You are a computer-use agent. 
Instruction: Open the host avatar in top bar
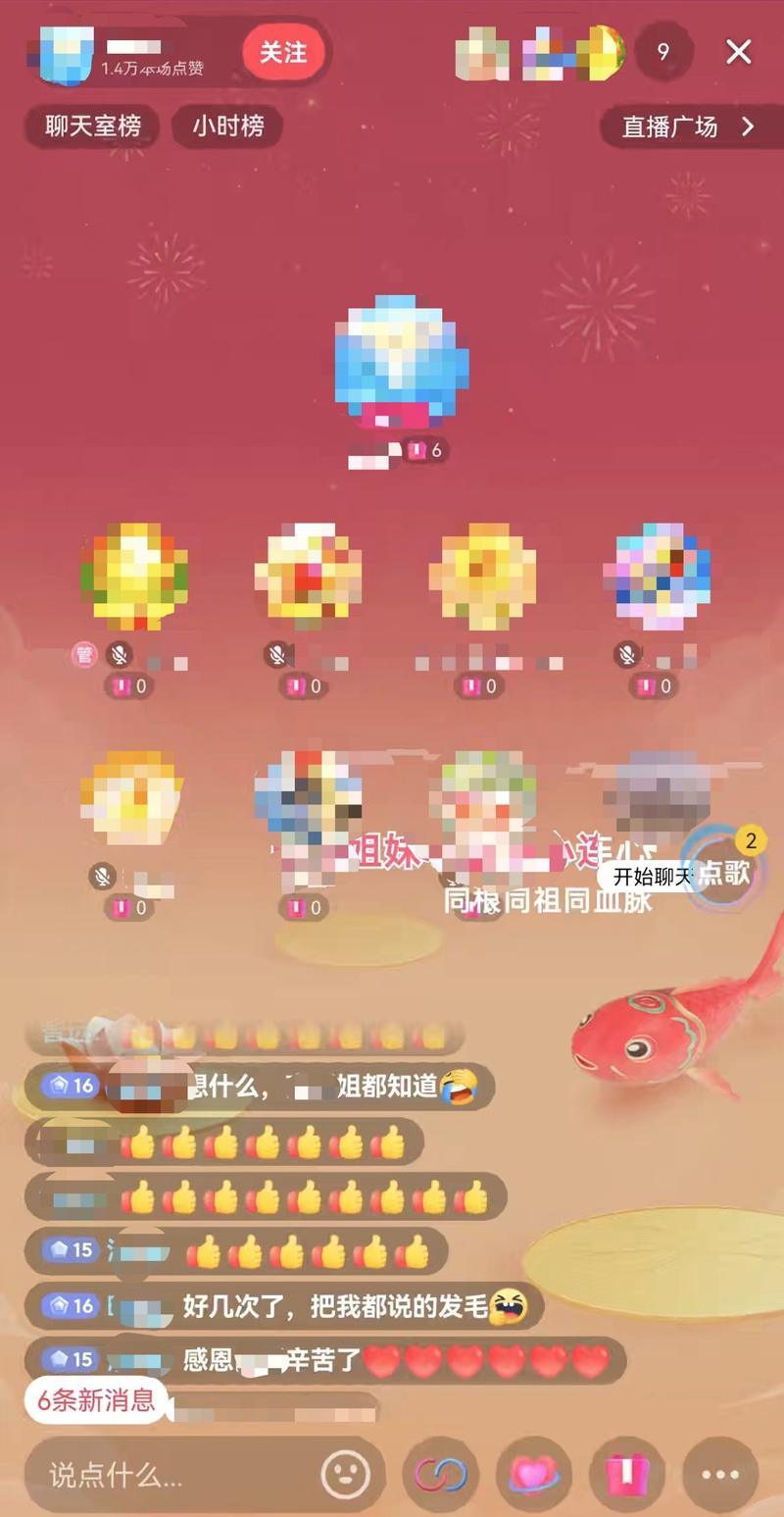67,54
